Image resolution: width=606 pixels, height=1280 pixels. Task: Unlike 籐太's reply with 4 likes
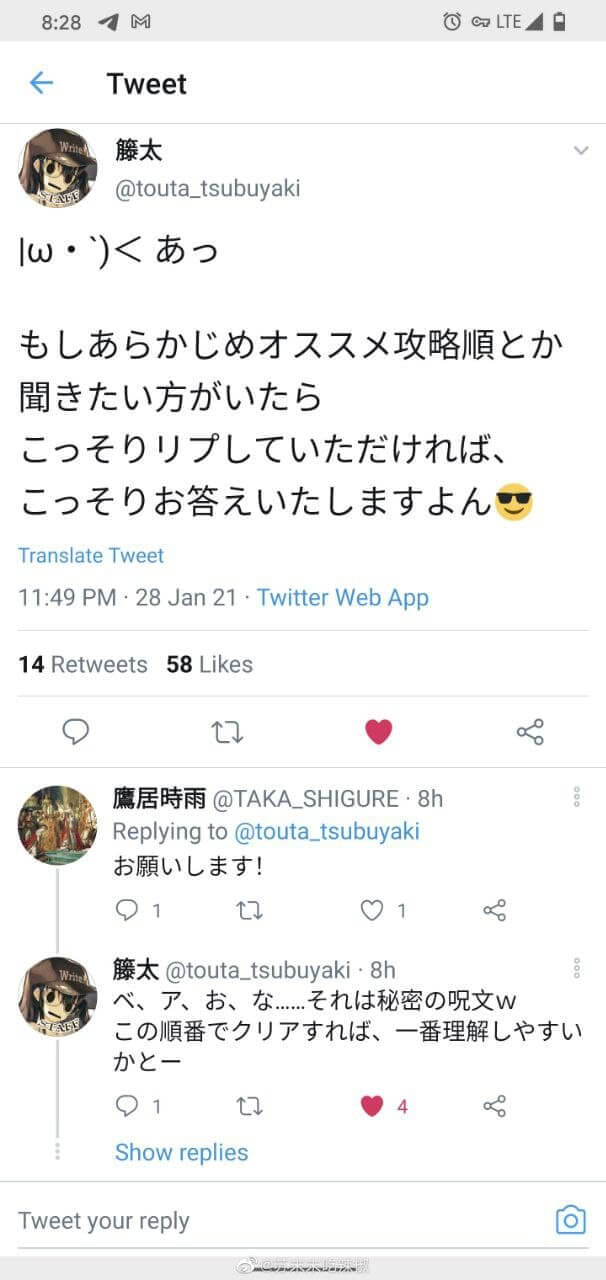tap(372, 1106)
